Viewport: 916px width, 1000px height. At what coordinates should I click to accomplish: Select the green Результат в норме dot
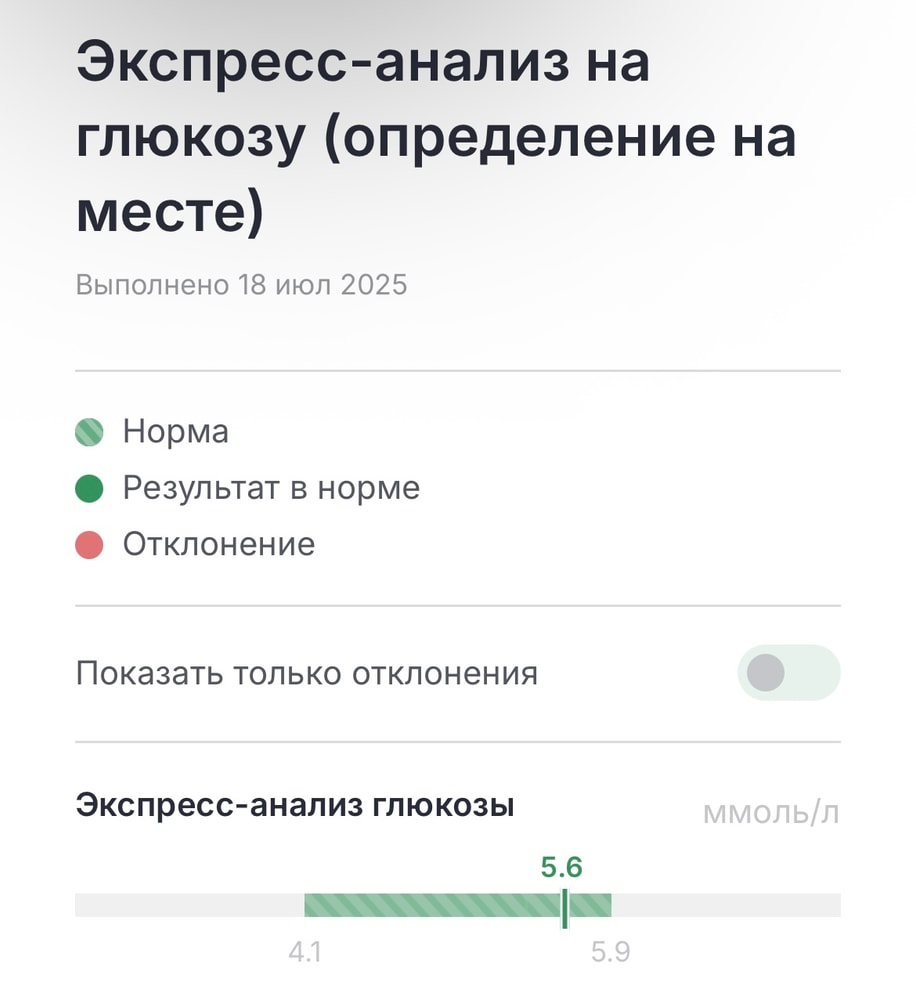coord(91,488)
